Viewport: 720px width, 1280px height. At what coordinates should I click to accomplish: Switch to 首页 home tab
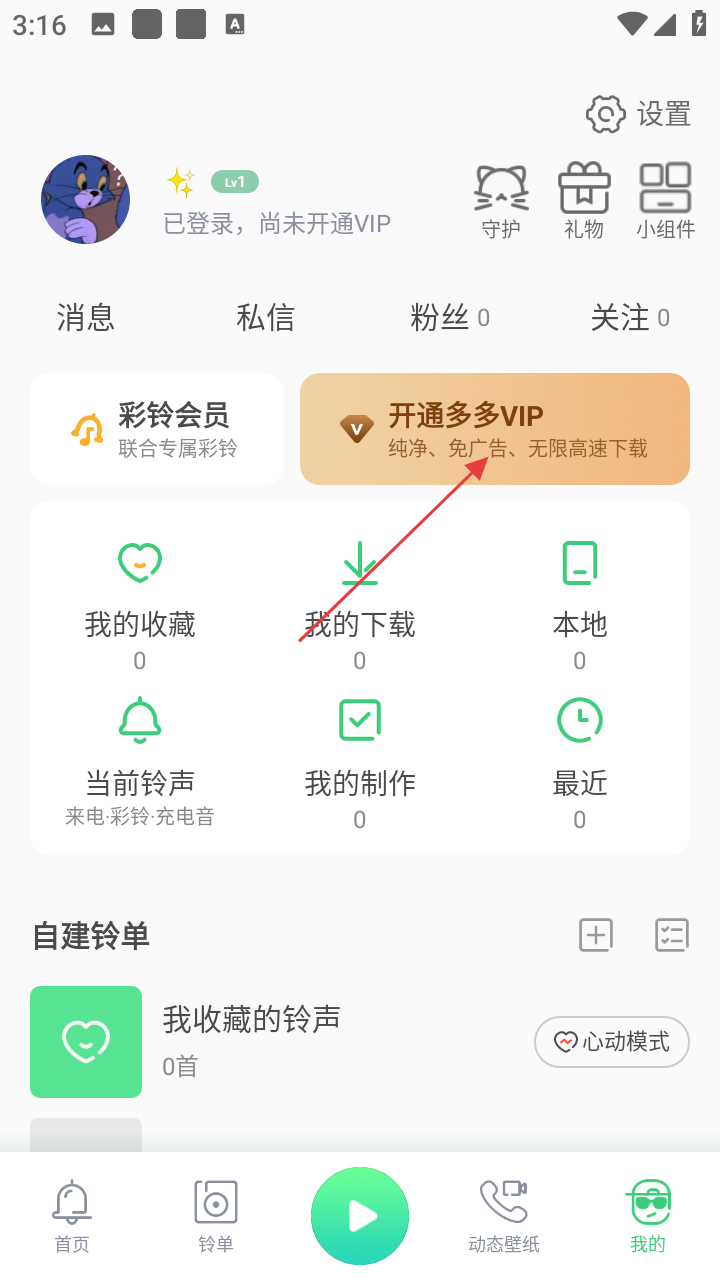(x=72, y=1216)
